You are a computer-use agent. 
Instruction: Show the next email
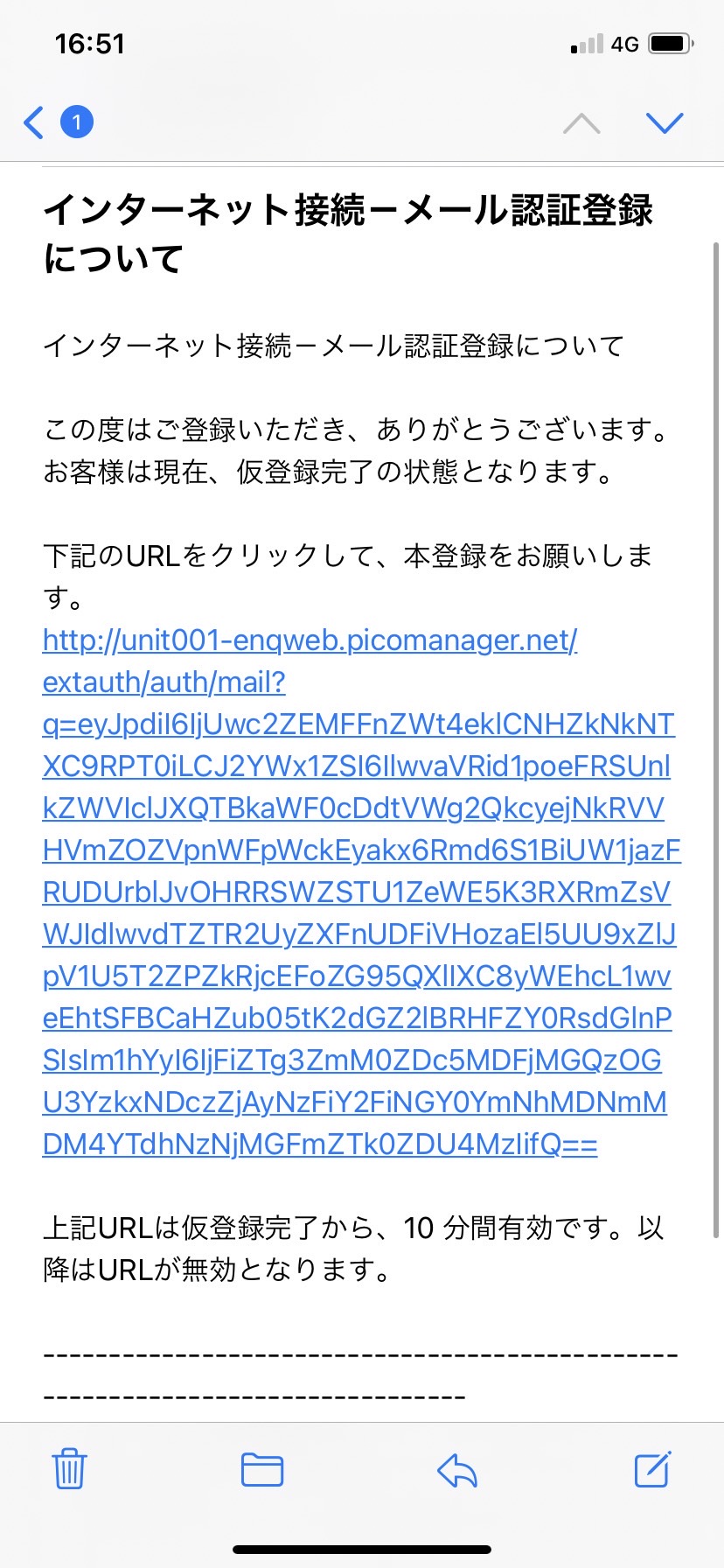[x=665, y=123]
